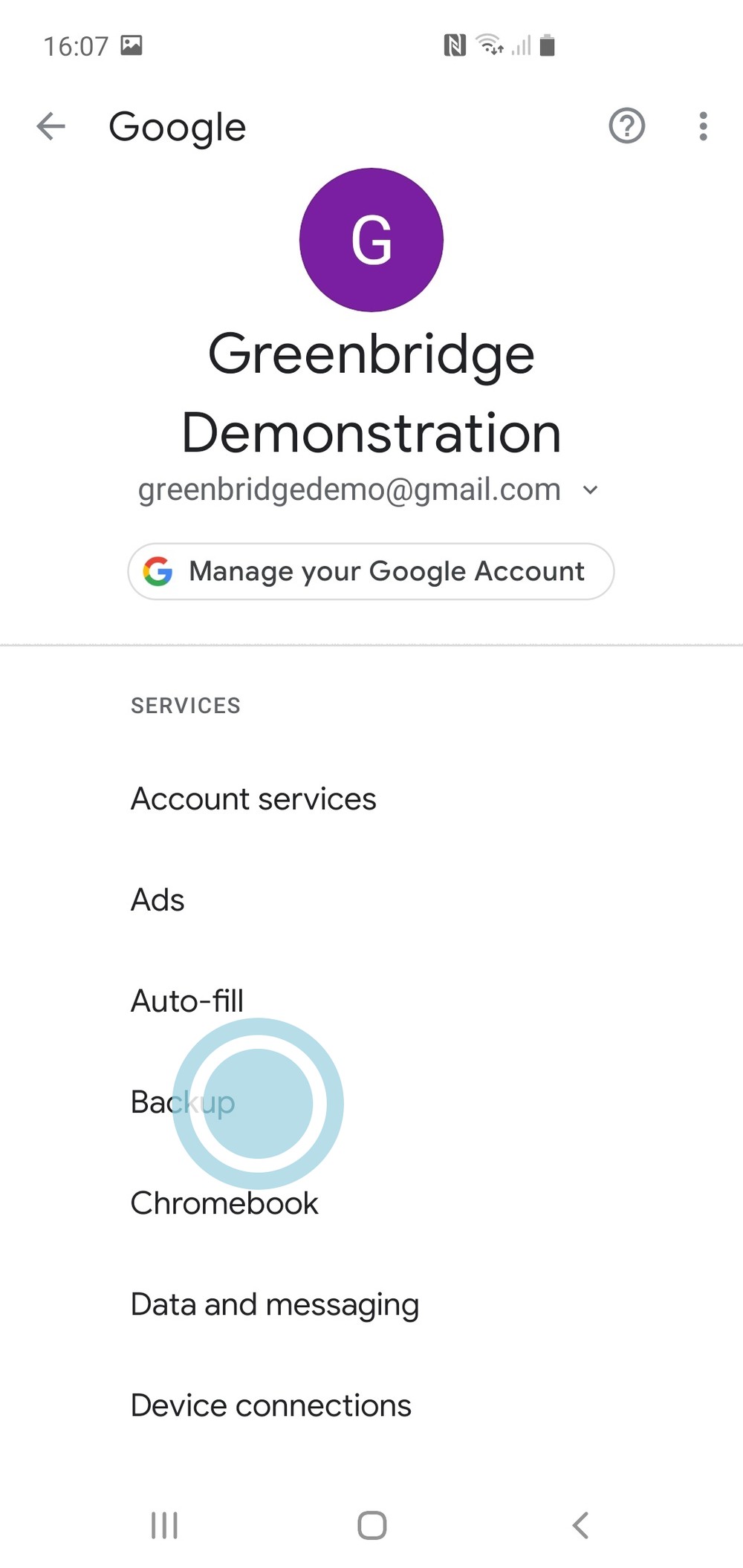Tap Manage your Google Account
The image size is (743, 1568).
point(371,571)
